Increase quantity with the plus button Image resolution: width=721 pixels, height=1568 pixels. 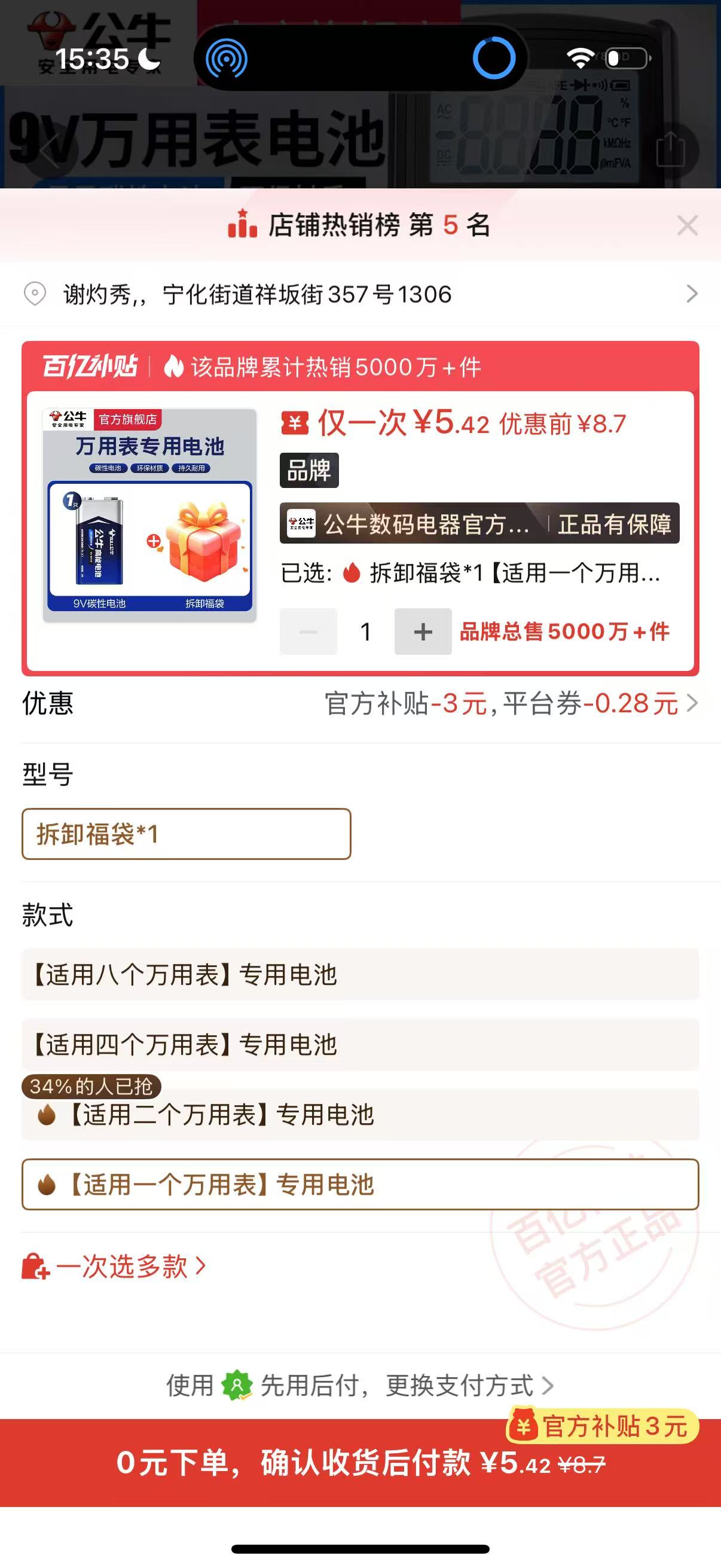tap(423, 632)
